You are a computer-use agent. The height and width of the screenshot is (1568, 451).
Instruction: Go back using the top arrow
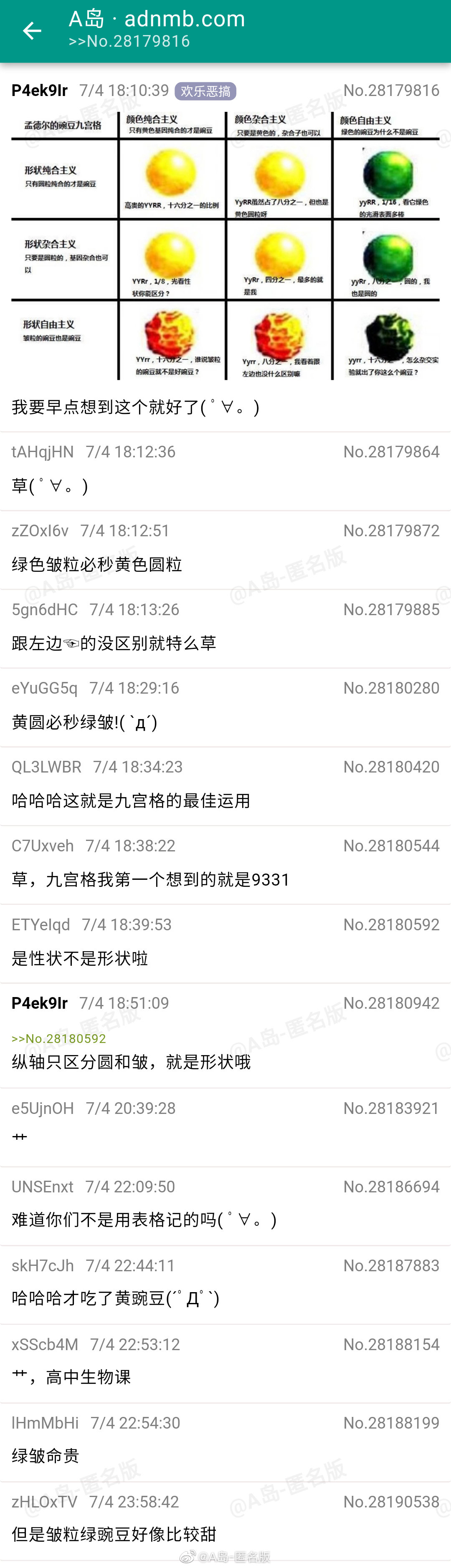point(32,30)
